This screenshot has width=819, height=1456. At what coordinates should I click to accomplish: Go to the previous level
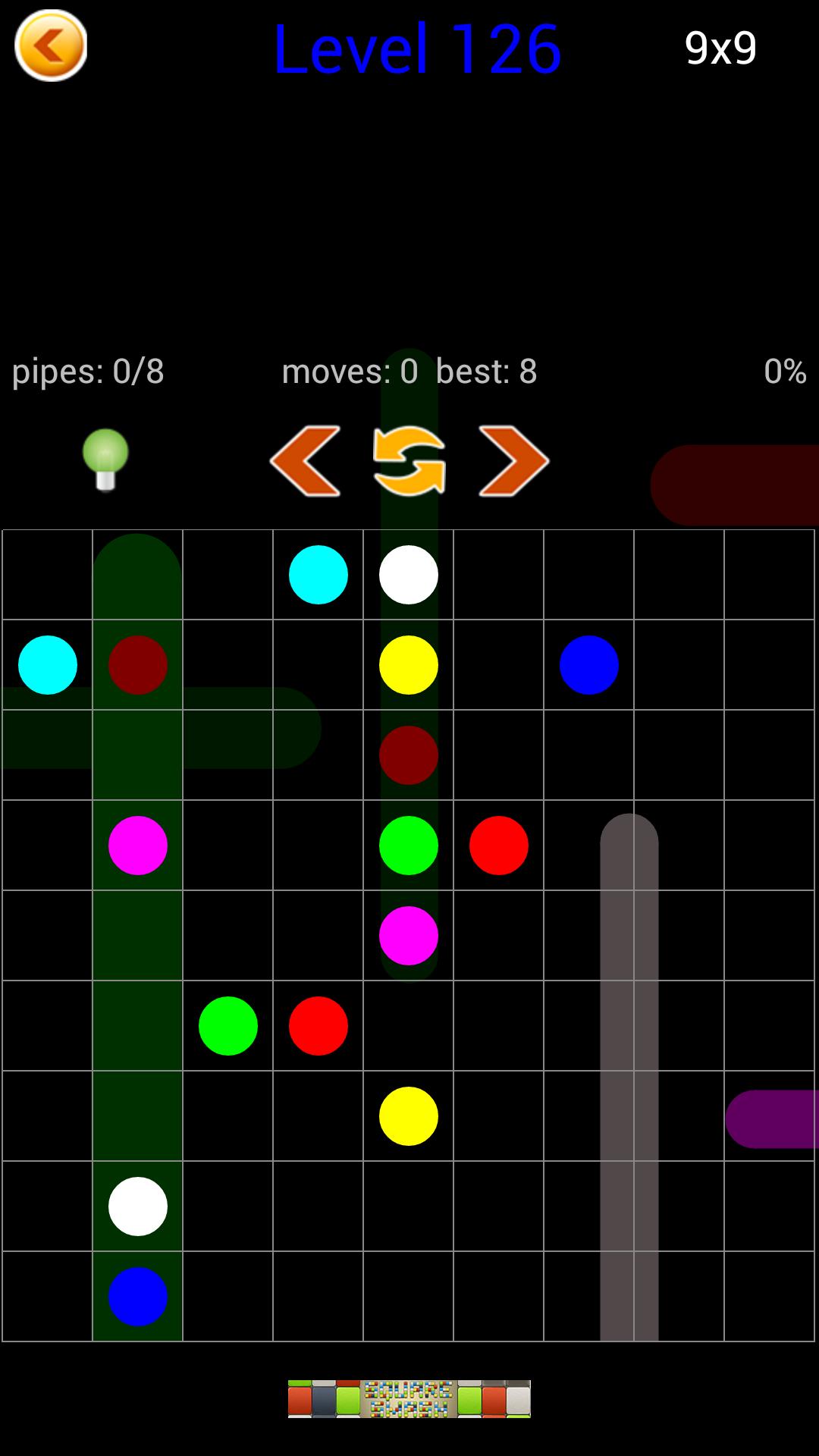pos(305,461)
